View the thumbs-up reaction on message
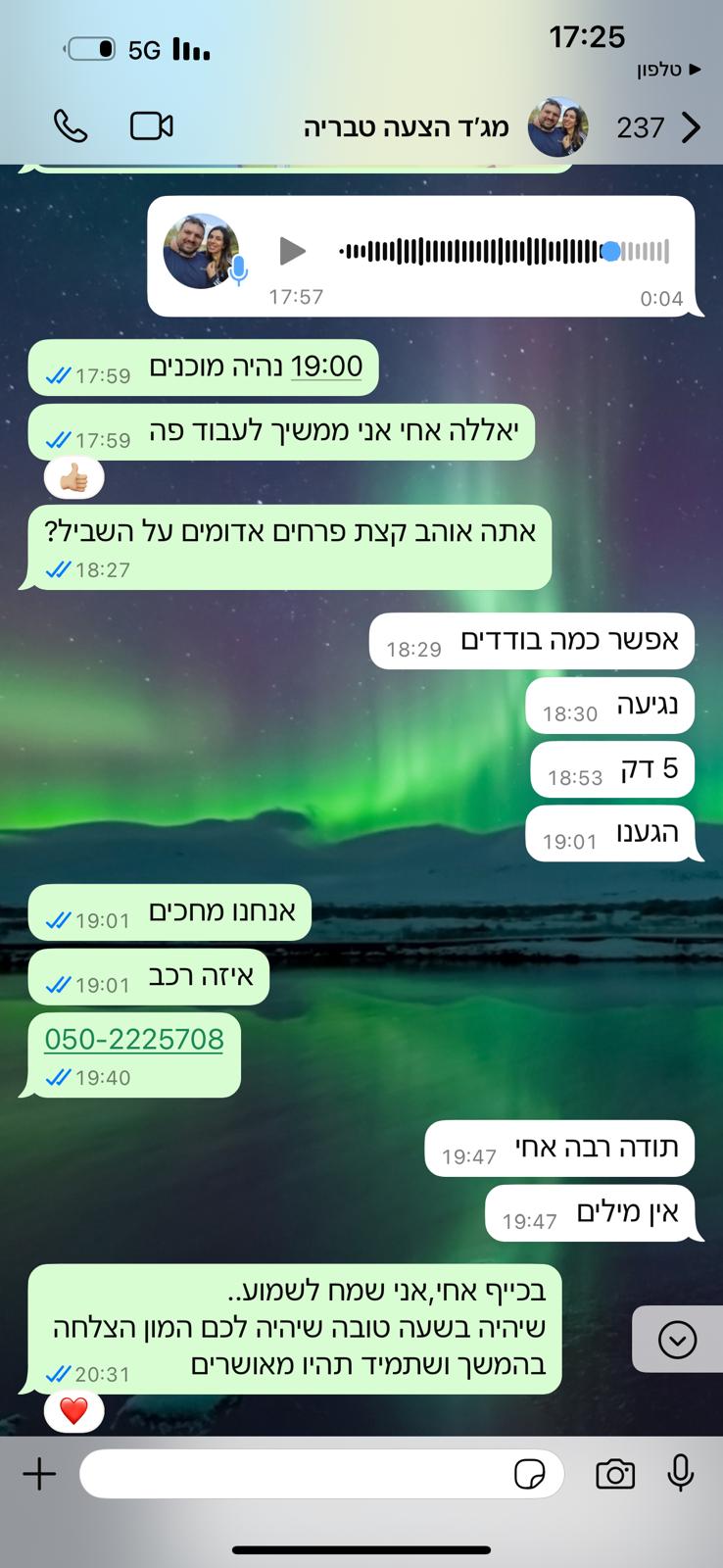 [x=73, y=479]
